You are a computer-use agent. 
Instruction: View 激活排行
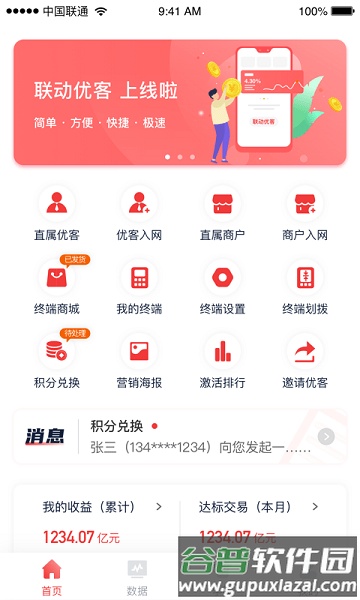(x=222, y=361)
